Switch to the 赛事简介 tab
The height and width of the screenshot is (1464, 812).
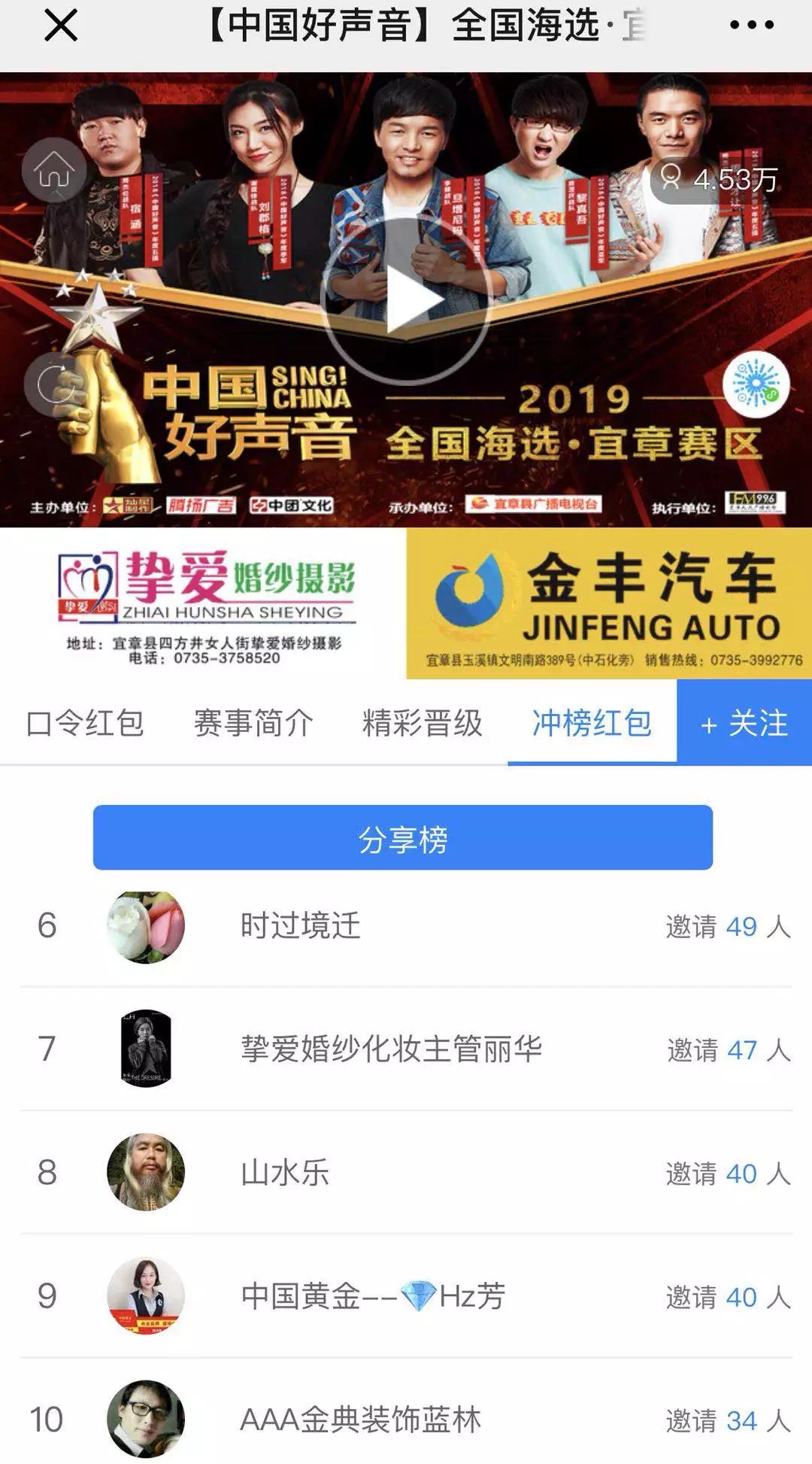[253, 723]
